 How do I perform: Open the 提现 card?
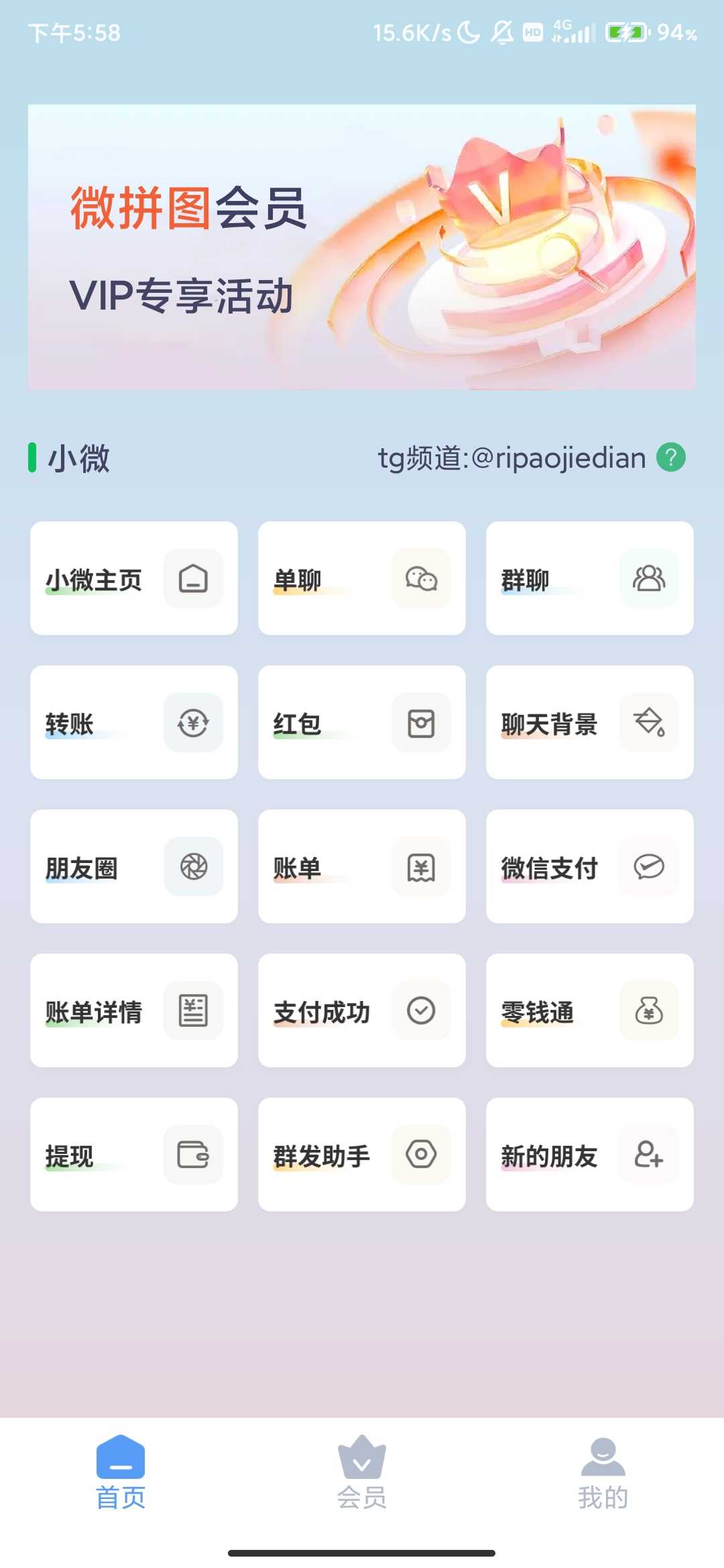click(134, 1155)
